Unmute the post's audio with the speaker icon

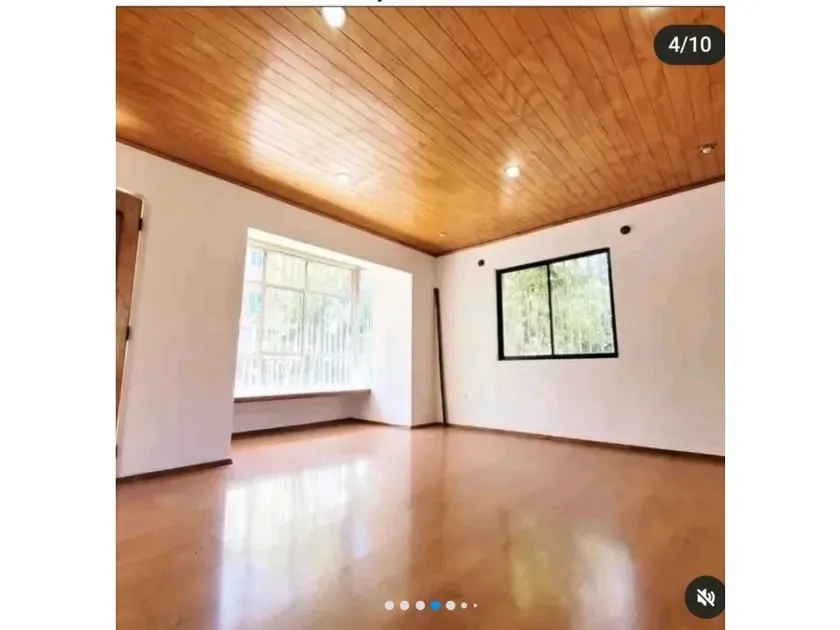(x=705, y=597)
